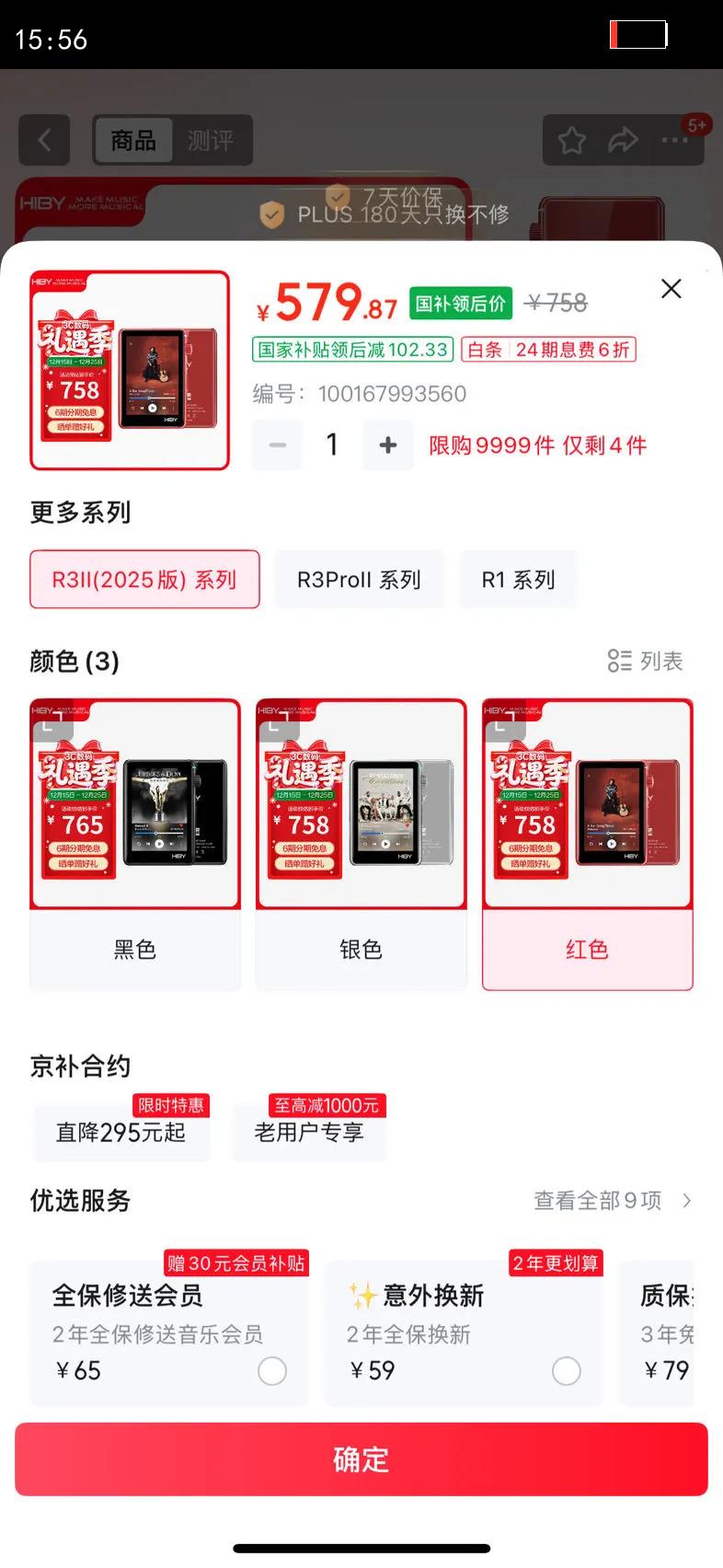Decrease quantity with the minus button
Screen dimensions: 723x1568
(x=277, y=444)
